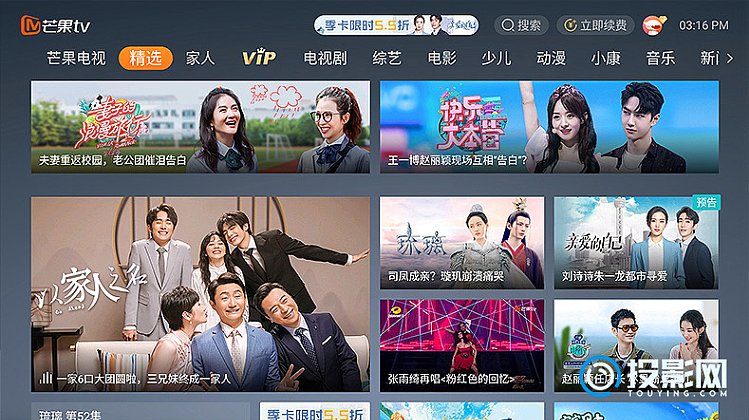
Task: Open the 季卡限时5.5折 promo banner at top
Action: [x=395, y=25]
